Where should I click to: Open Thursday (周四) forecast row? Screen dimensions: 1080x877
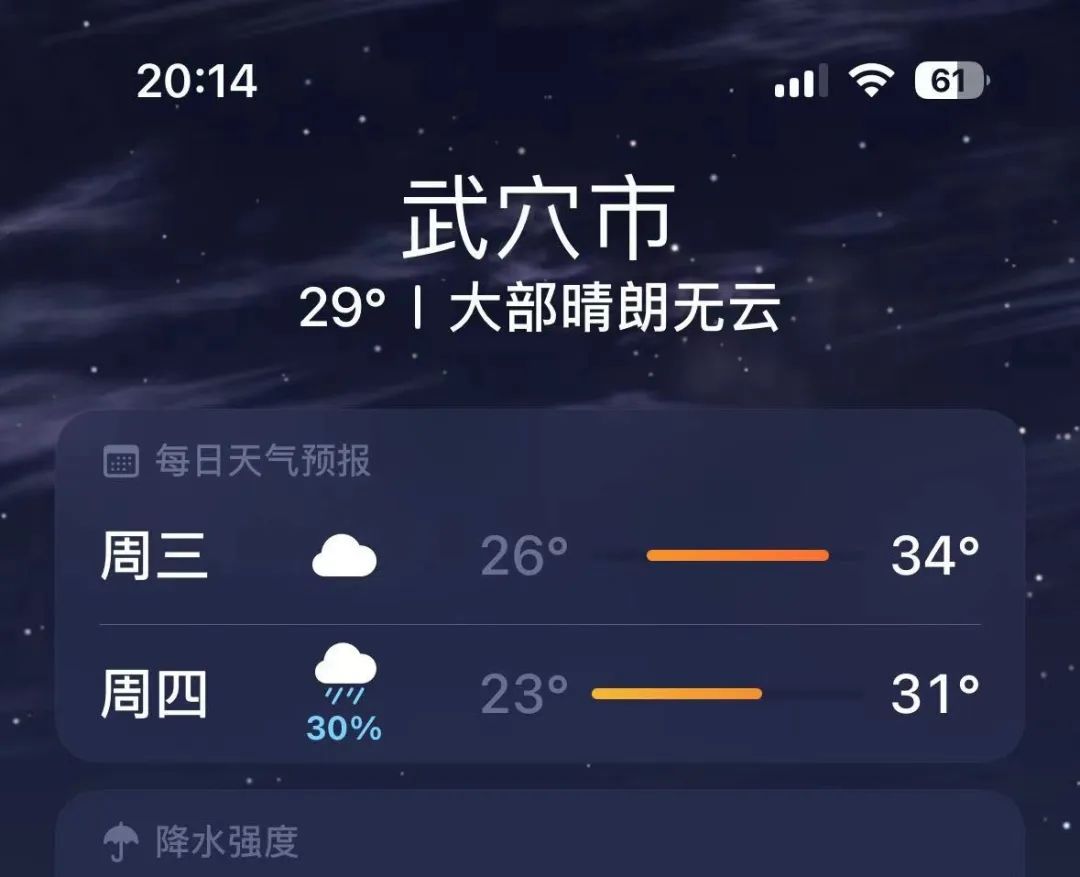point(540,693)
